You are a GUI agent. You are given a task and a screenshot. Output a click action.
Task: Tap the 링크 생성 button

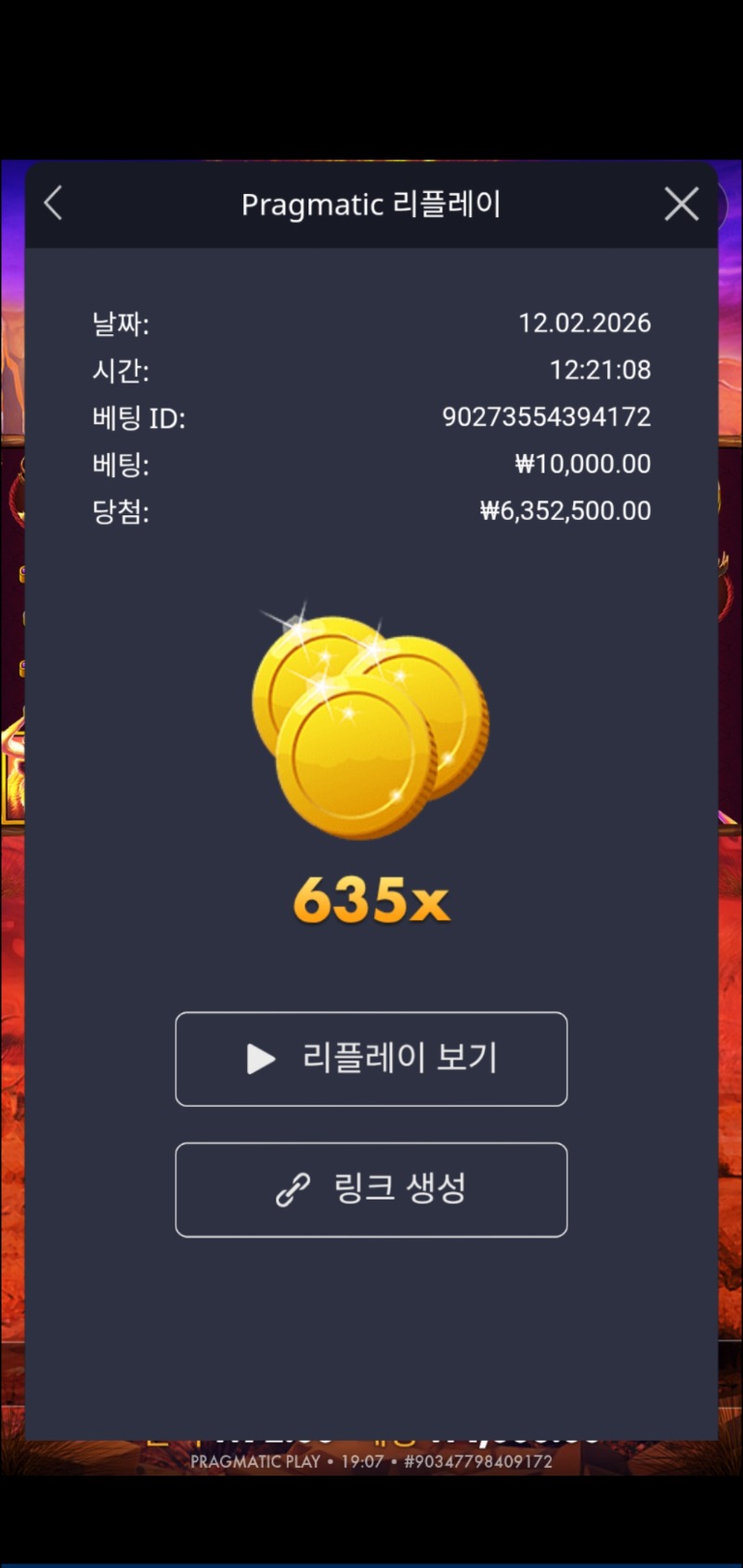(371, 1189)
